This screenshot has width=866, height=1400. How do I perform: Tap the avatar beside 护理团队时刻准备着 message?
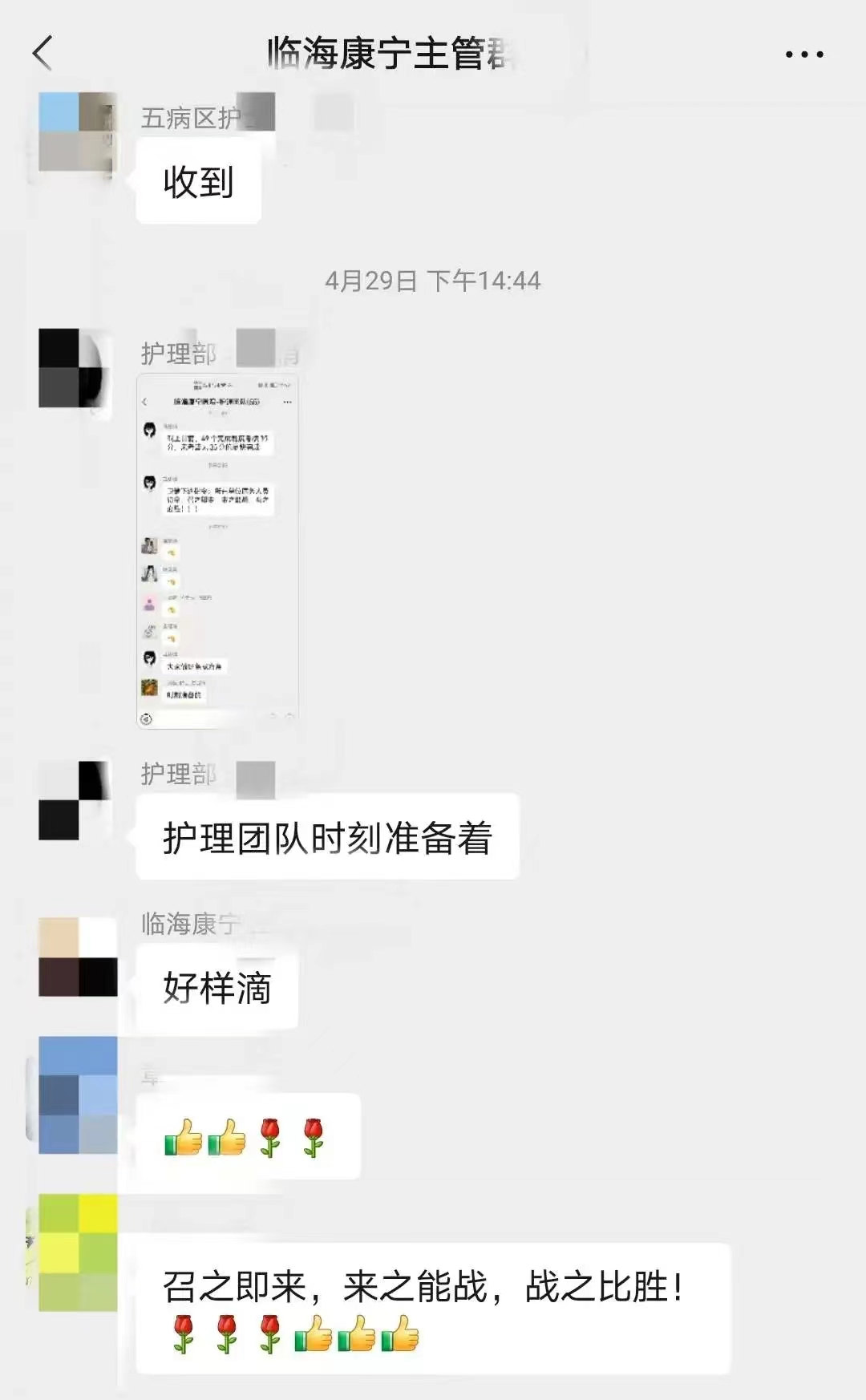[x=78, y=800]
